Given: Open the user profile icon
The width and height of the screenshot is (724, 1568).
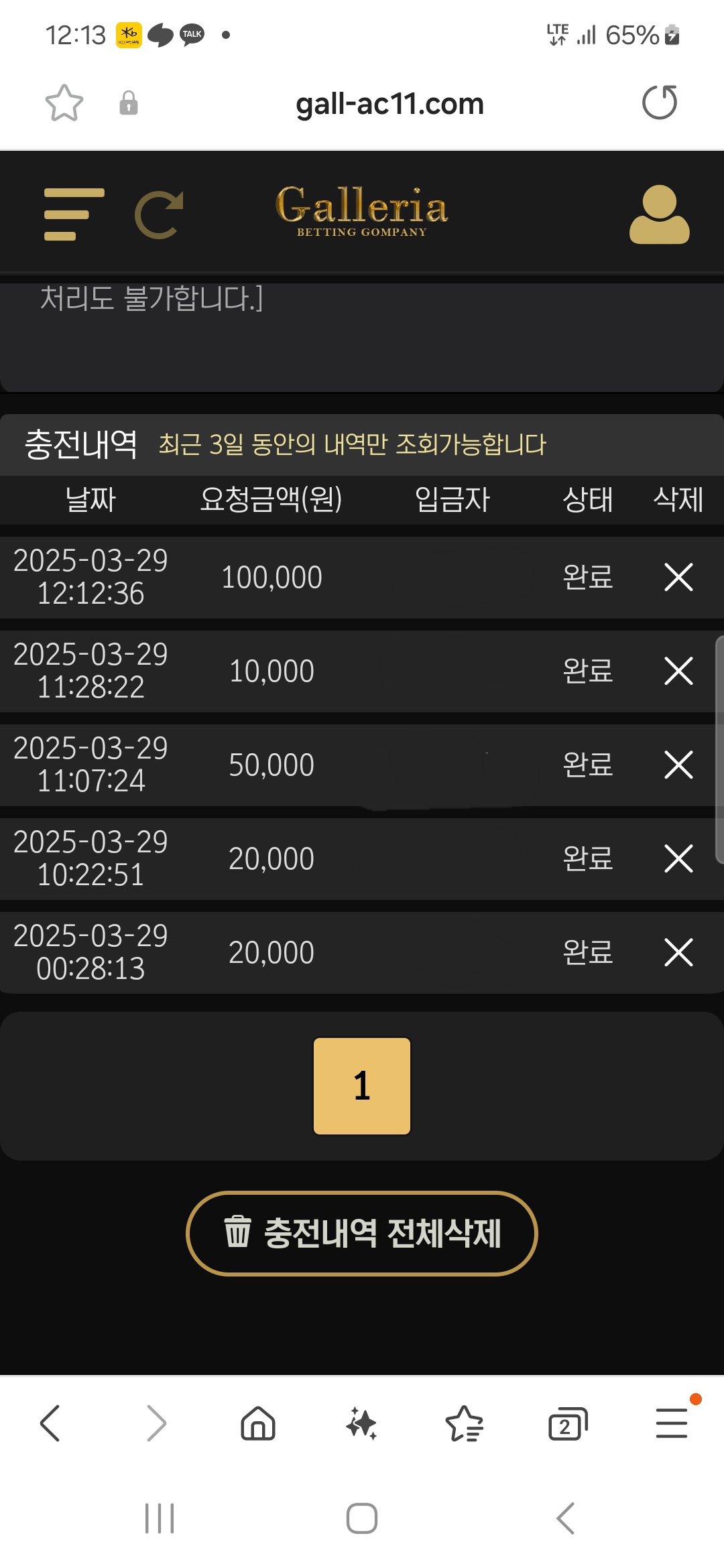Looking at the screenshot, I should (x=659, y=214).
